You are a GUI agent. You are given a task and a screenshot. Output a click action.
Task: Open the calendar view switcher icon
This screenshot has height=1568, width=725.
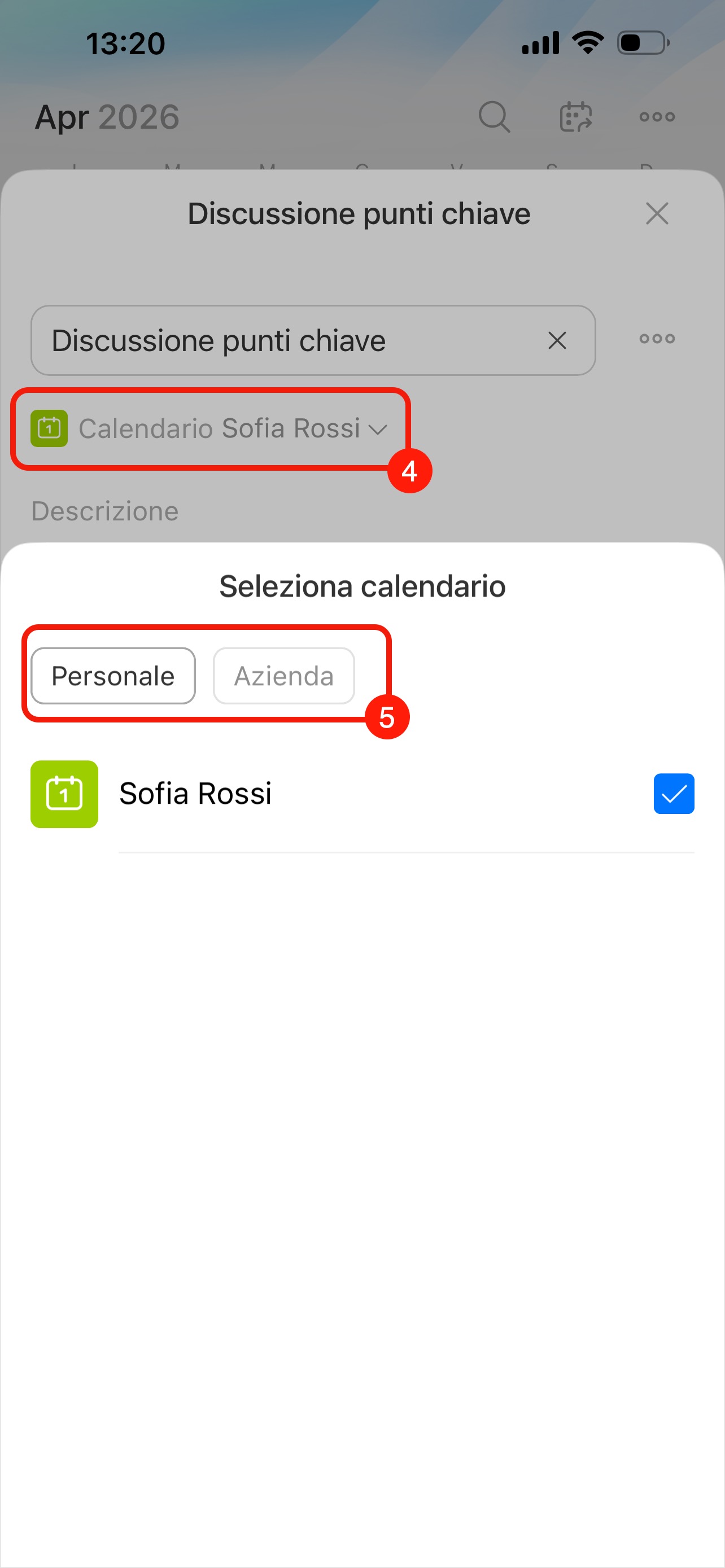tap(575, 116)
